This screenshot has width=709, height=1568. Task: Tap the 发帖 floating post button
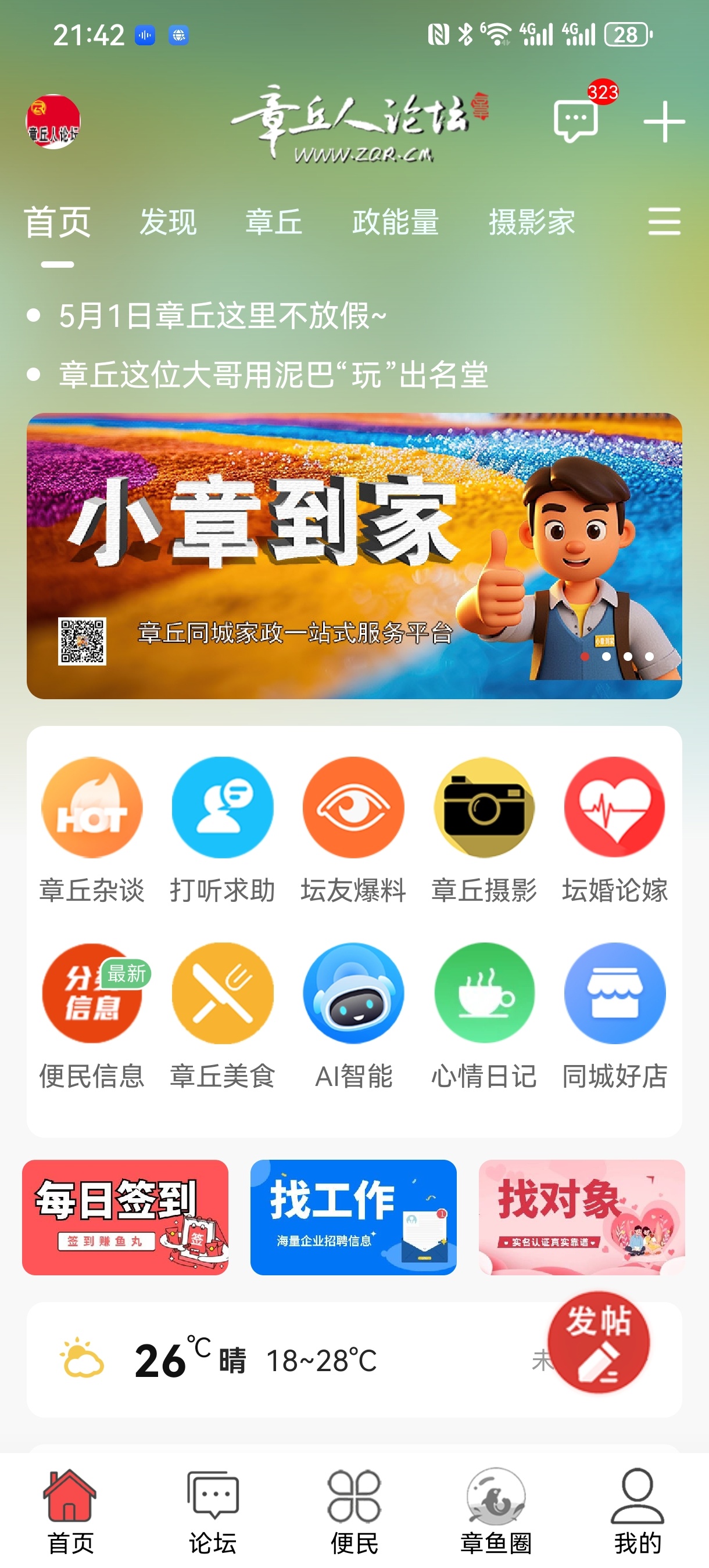[598, 1342]
